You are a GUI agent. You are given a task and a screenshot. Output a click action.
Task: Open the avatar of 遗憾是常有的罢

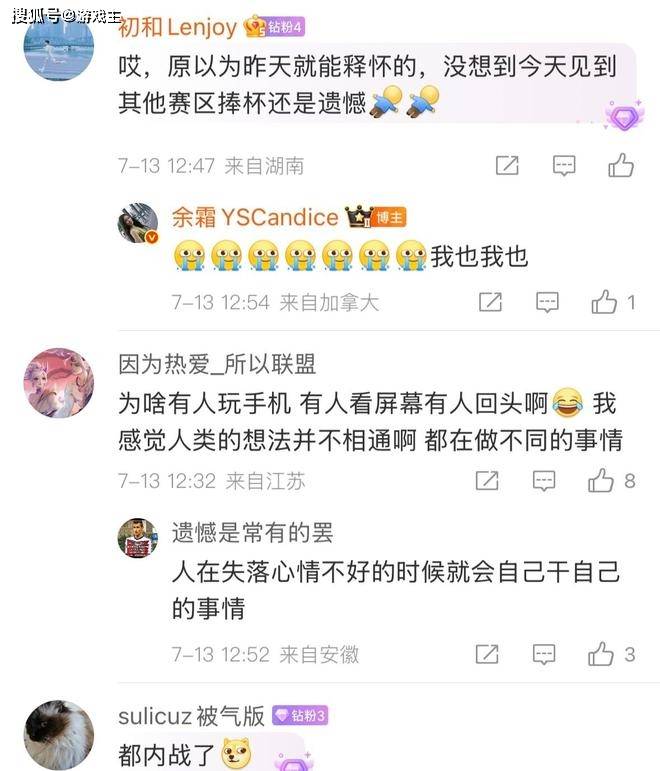coord(138,538)
